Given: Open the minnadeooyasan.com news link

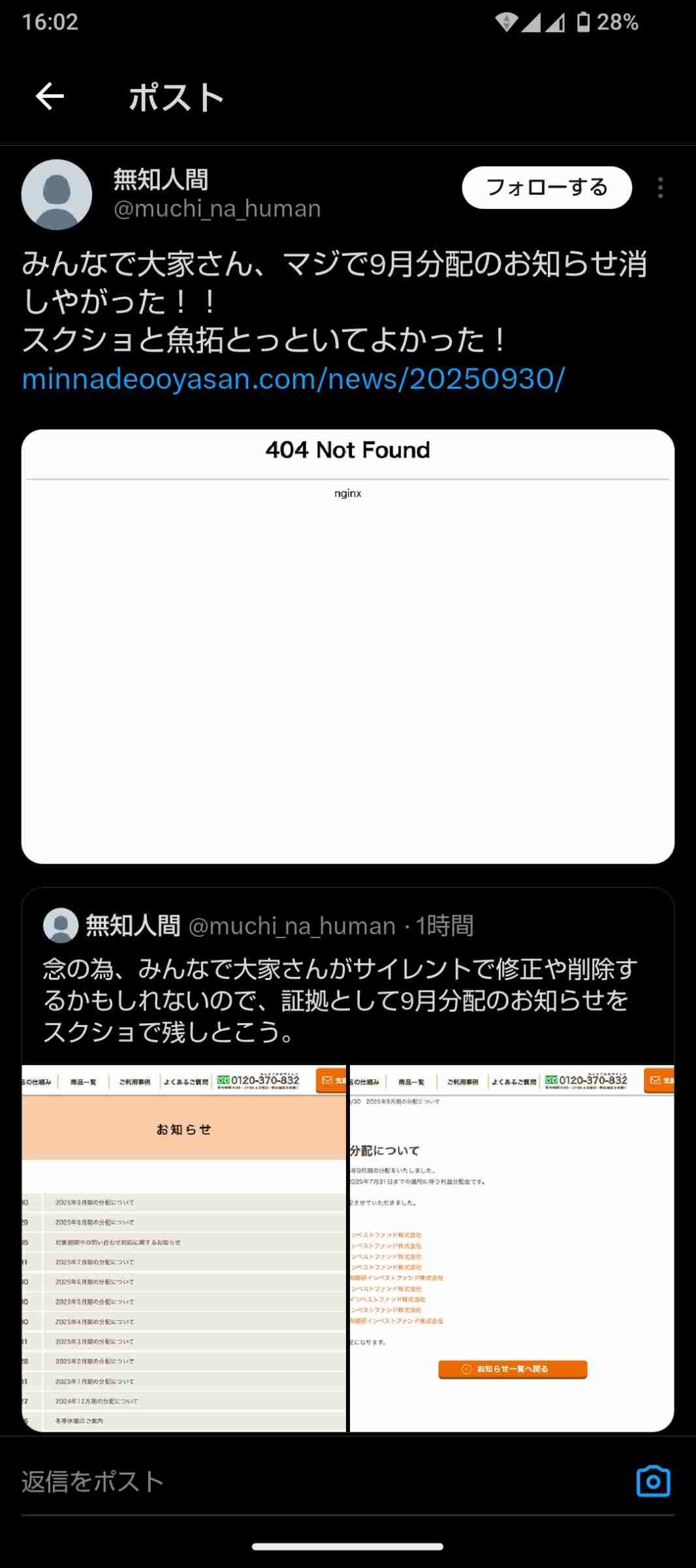Looking at the screenshot, I should coord(293,379).
